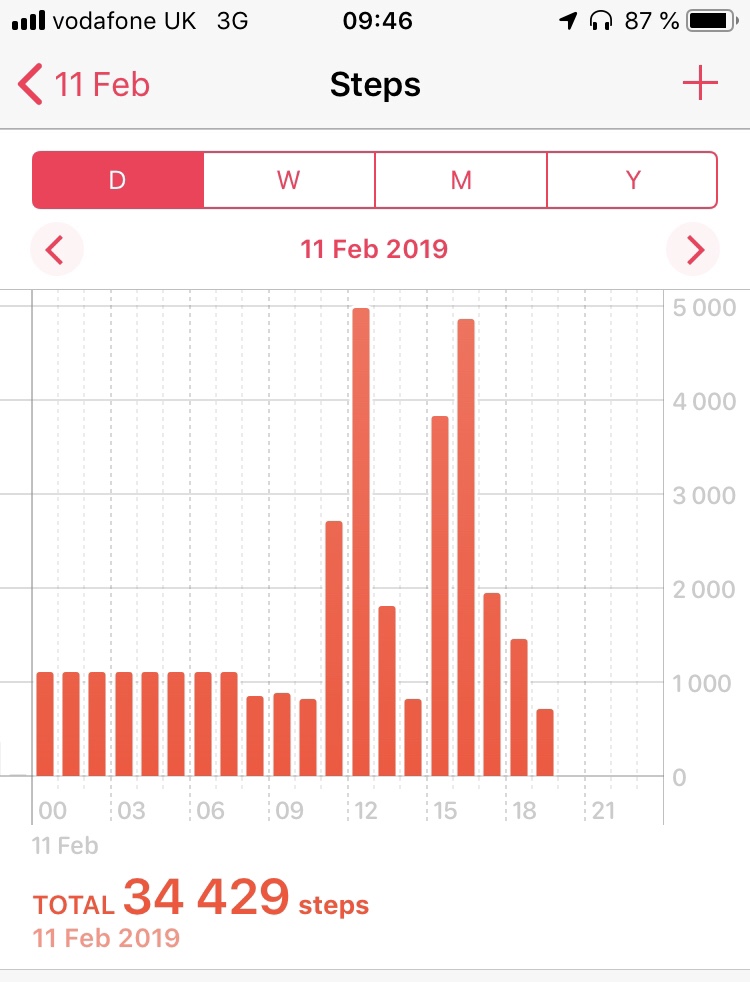Viewport: 750px width, 982px height.
Task: Select the D day view
Action: pyautogui.click(x=118, y=180)
